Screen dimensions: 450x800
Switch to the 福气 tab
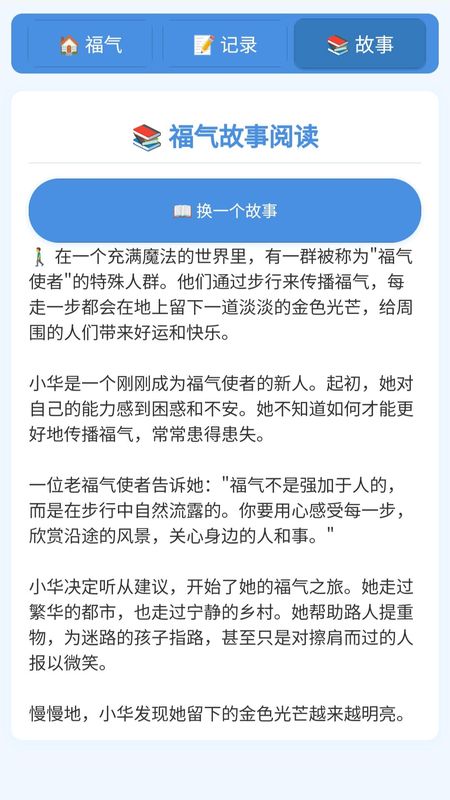(x=91, y=44)
